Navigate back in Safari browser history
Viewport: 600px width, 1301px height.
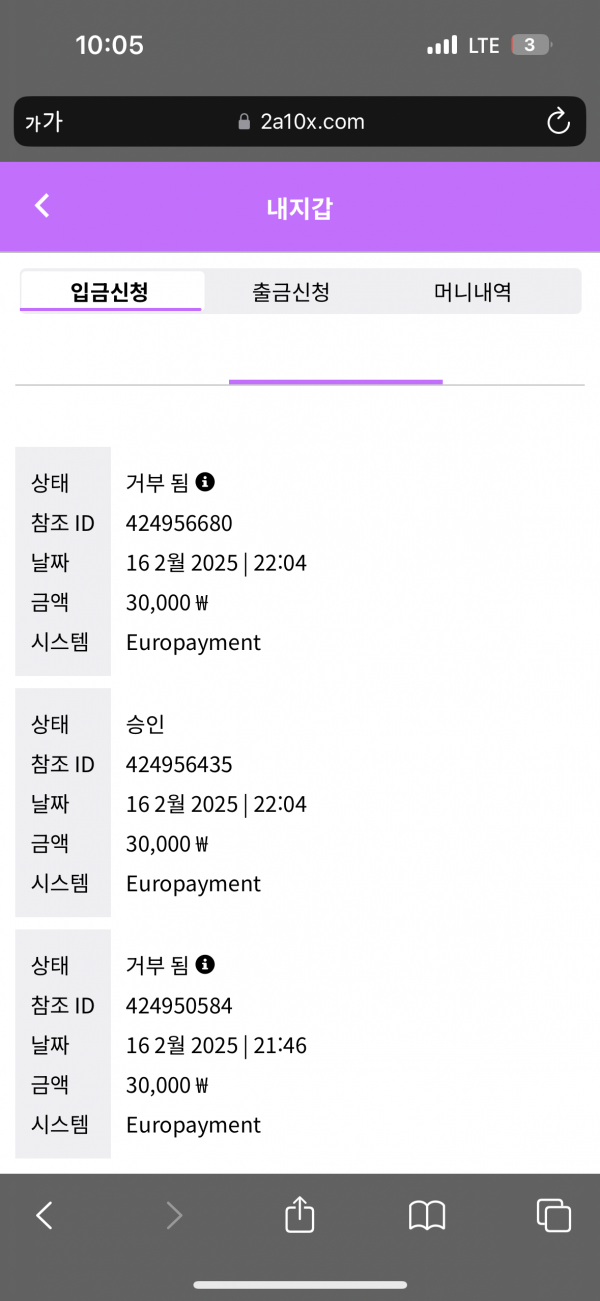(44, 1215)
